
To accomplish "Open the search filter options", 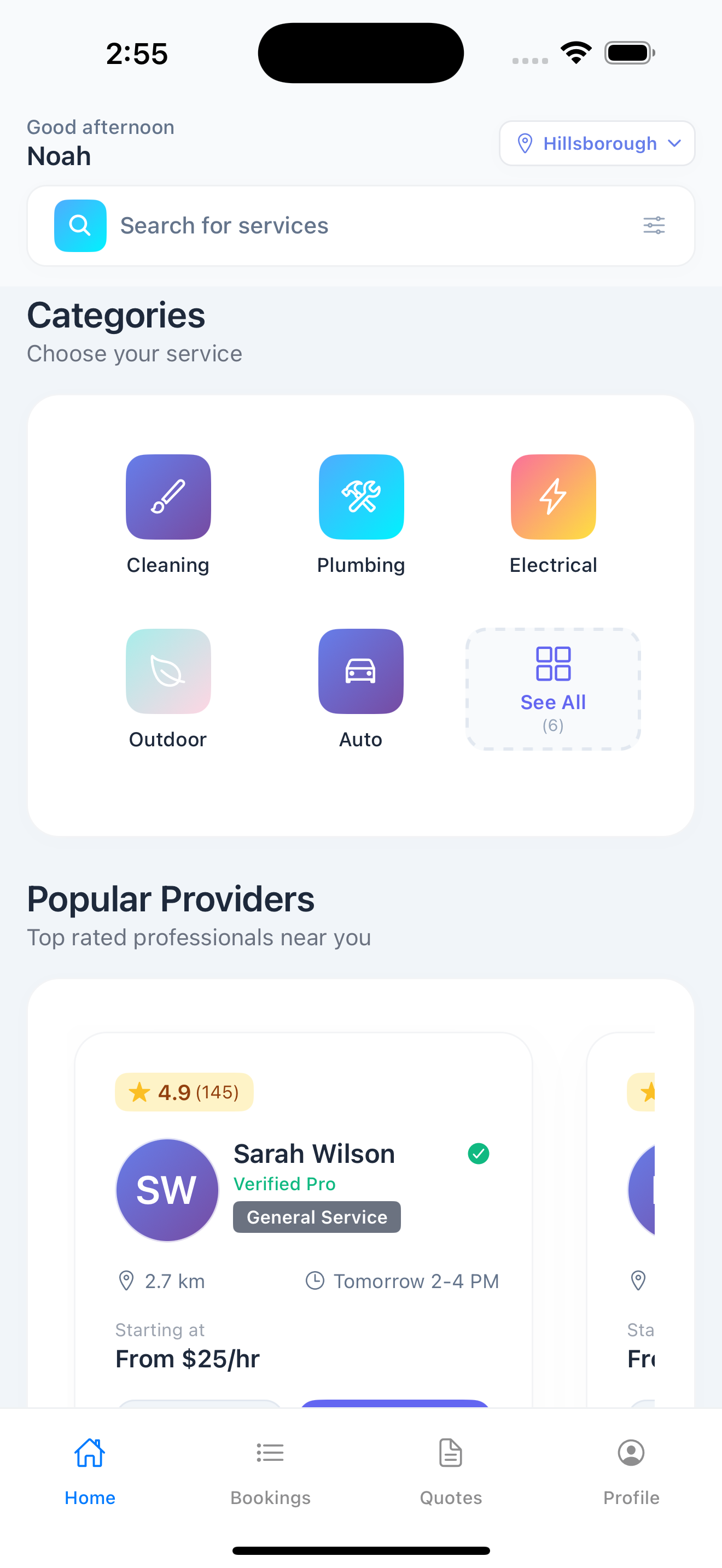I will coord(654,226).
